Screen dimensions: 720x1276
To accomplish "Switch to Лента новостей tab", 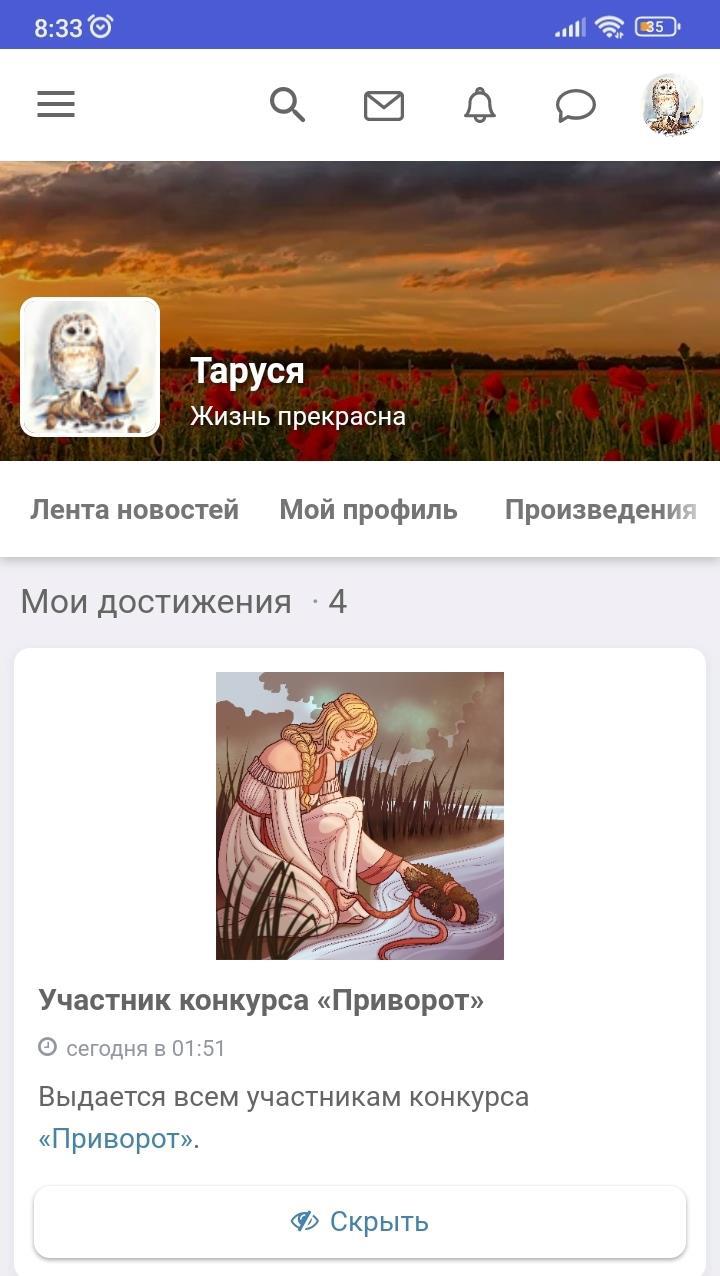I will tap(134, 510).
